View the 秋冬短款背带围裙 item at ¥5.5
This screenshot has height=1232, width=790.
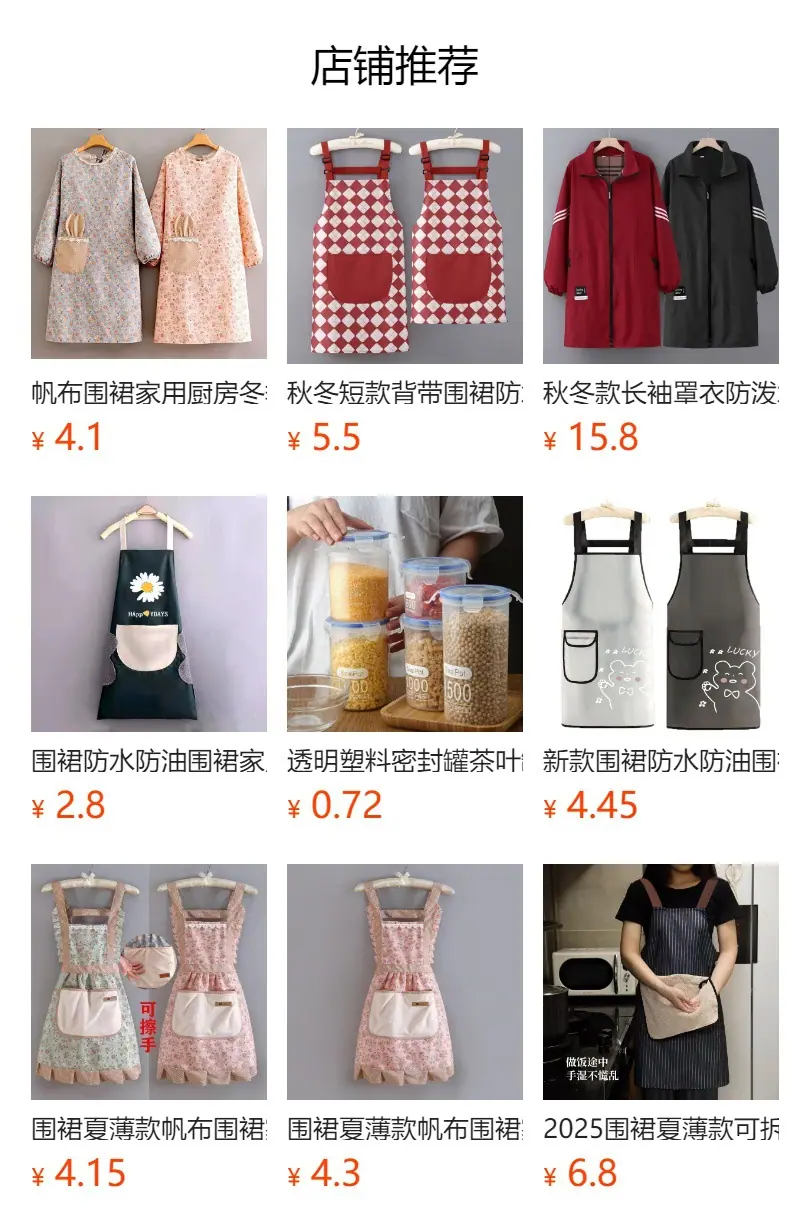pos(405,291)
